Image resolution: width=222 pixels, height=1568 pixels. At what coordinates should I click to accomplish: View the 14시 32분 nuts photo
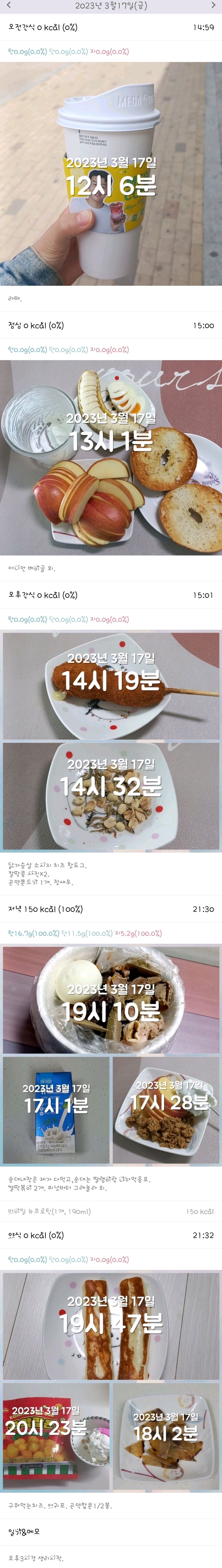pyautogui.click(x=111, y=796)
